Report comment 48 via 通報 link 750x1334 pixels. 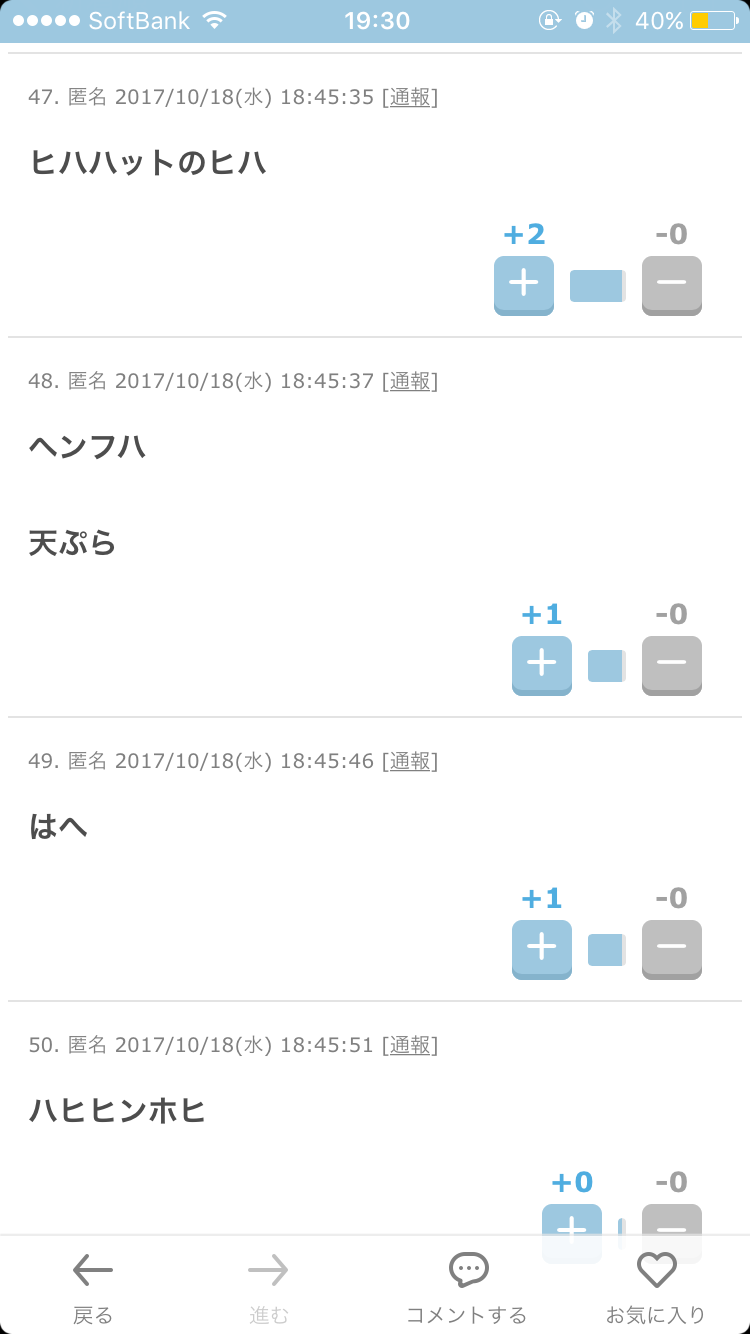point(410,381)
